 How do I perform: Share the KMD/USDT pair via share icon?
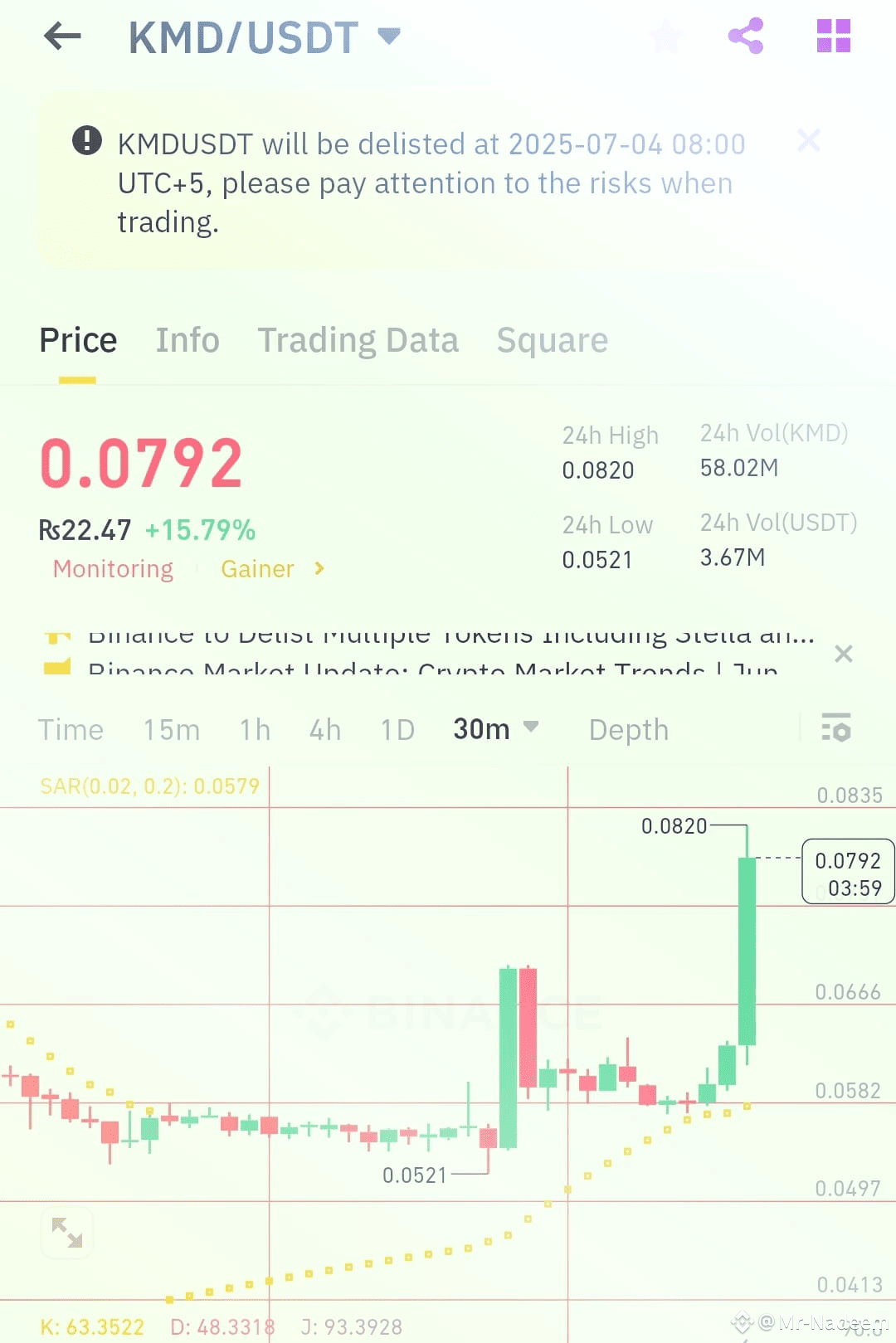point(744,36)
